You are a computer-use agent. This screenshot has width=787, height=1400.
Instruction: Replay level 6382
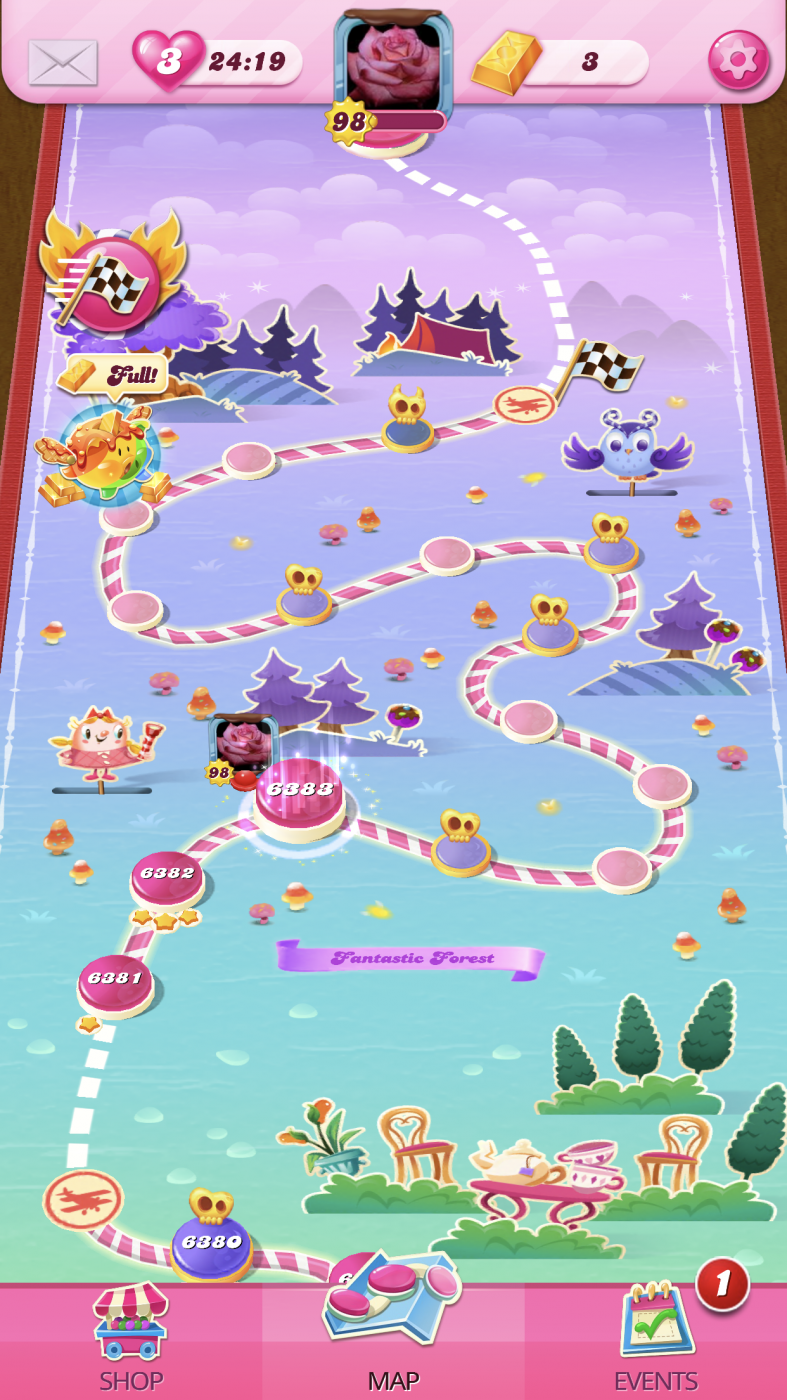click(x=168, y=878)
